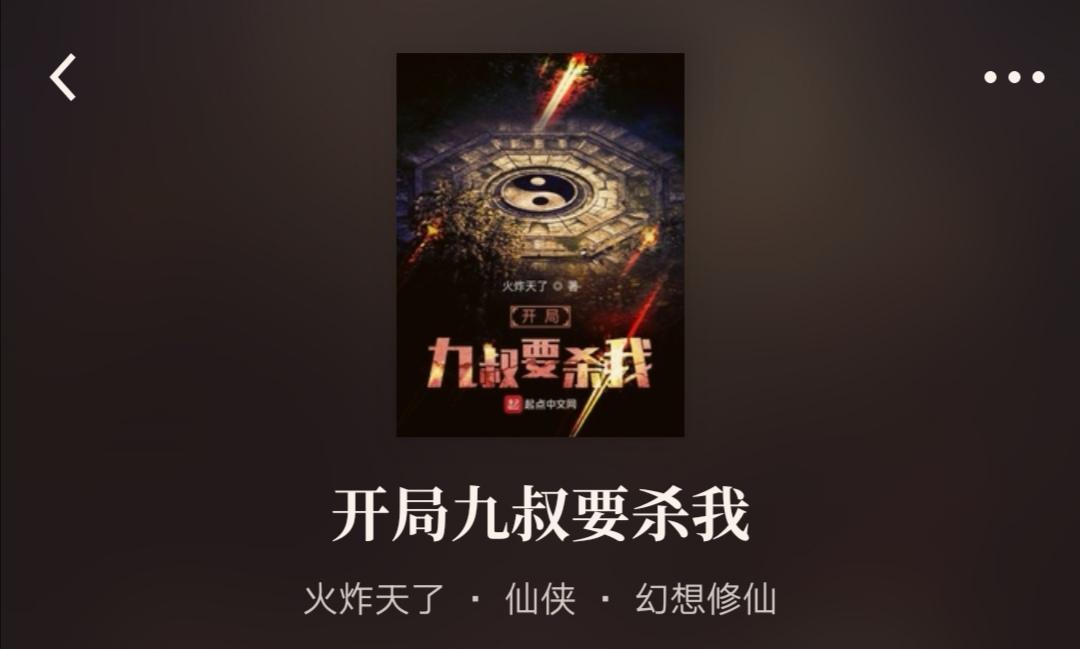Open author 火炸天了 page
Viewport: 1080px width, 649px height.
pos(373,600)
